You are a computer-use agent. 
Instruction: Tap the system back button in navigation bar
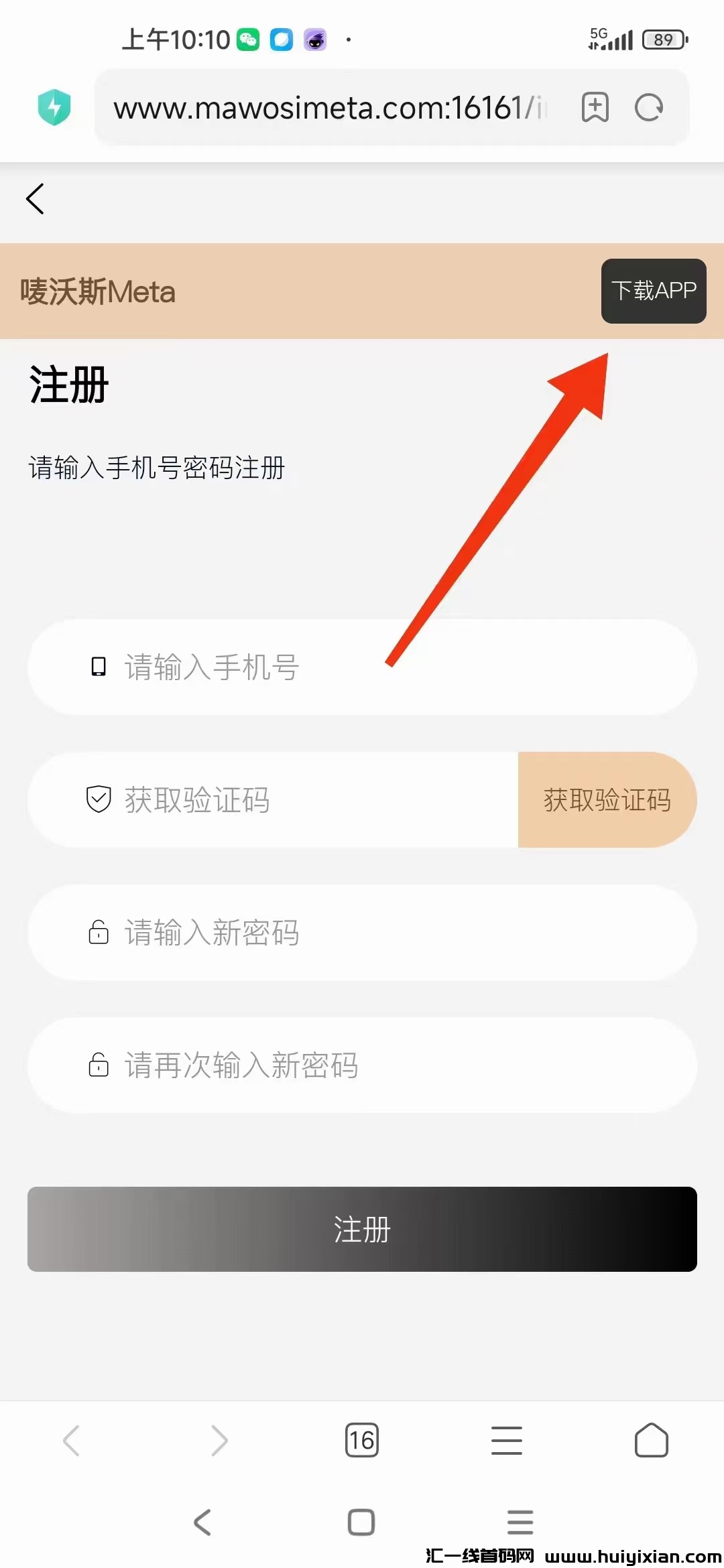click(204, 1522)
